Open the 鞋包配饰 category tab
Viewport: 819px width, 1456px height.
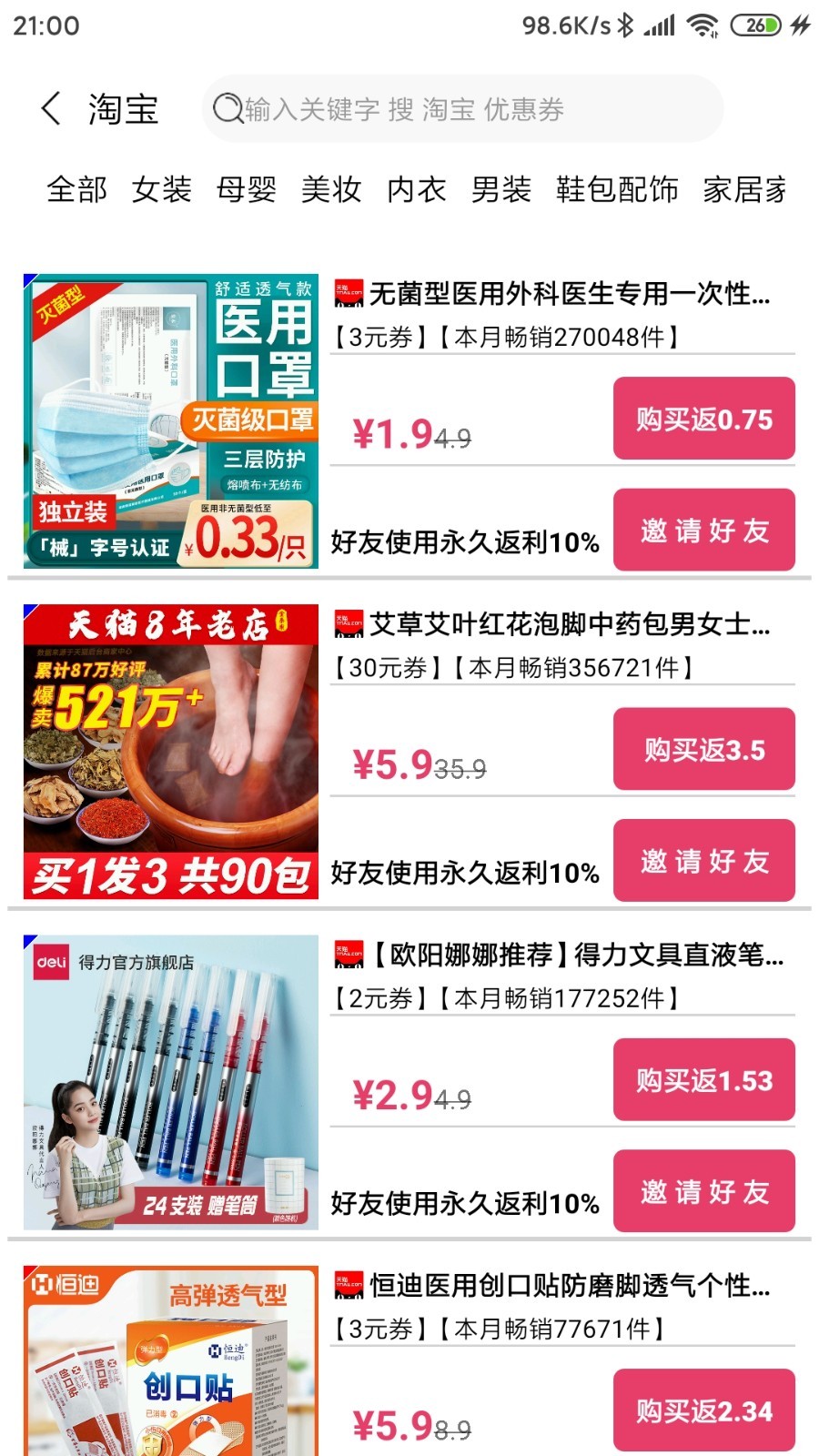(617, 189)
